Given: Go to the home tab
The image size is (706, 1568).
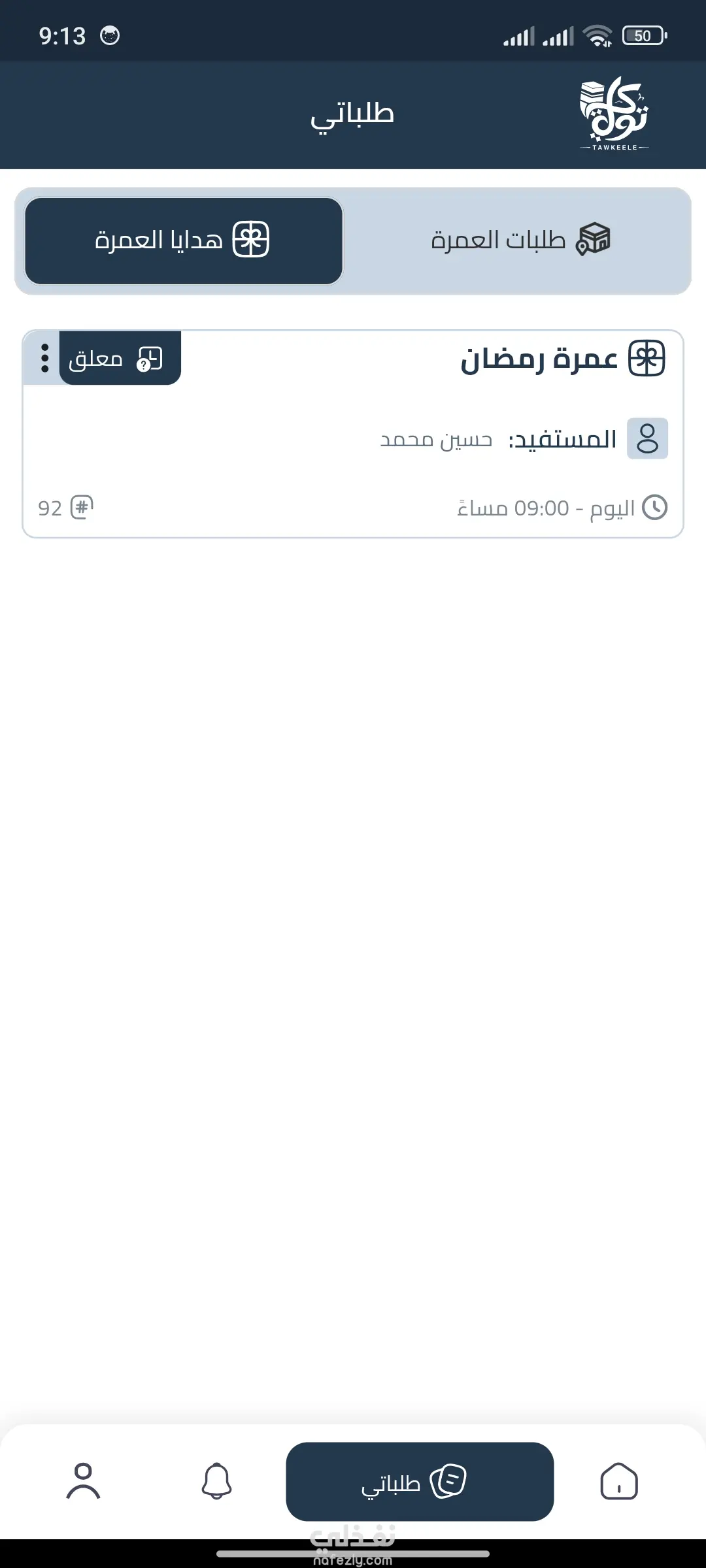Looking at the screenshot, I should (x=618, y=1481).
